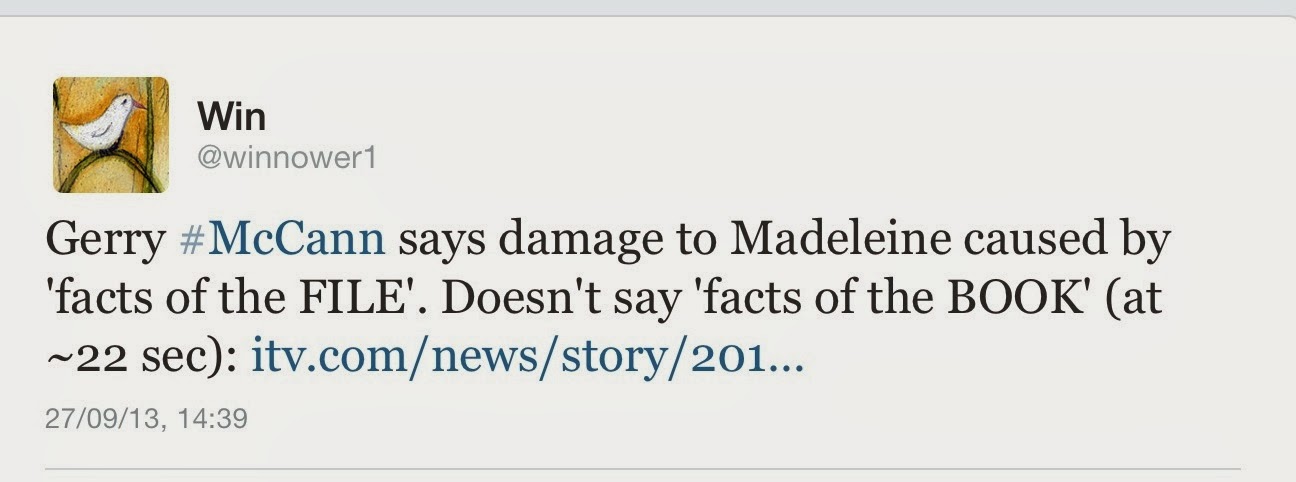
Task: Open Win's bird profile picture
Action: [111, 134]
